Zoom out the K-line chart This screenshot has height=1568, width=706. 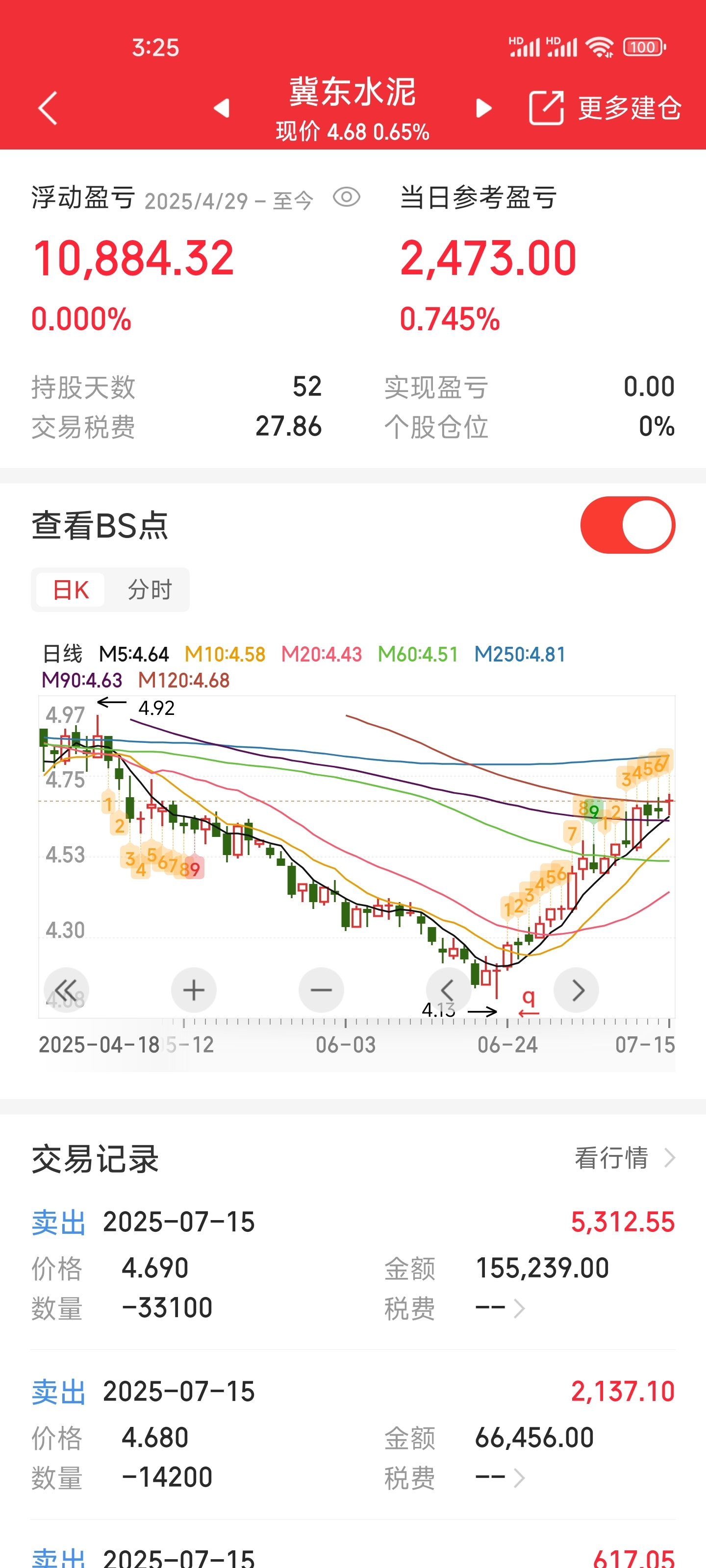click(x=321, y=990)
